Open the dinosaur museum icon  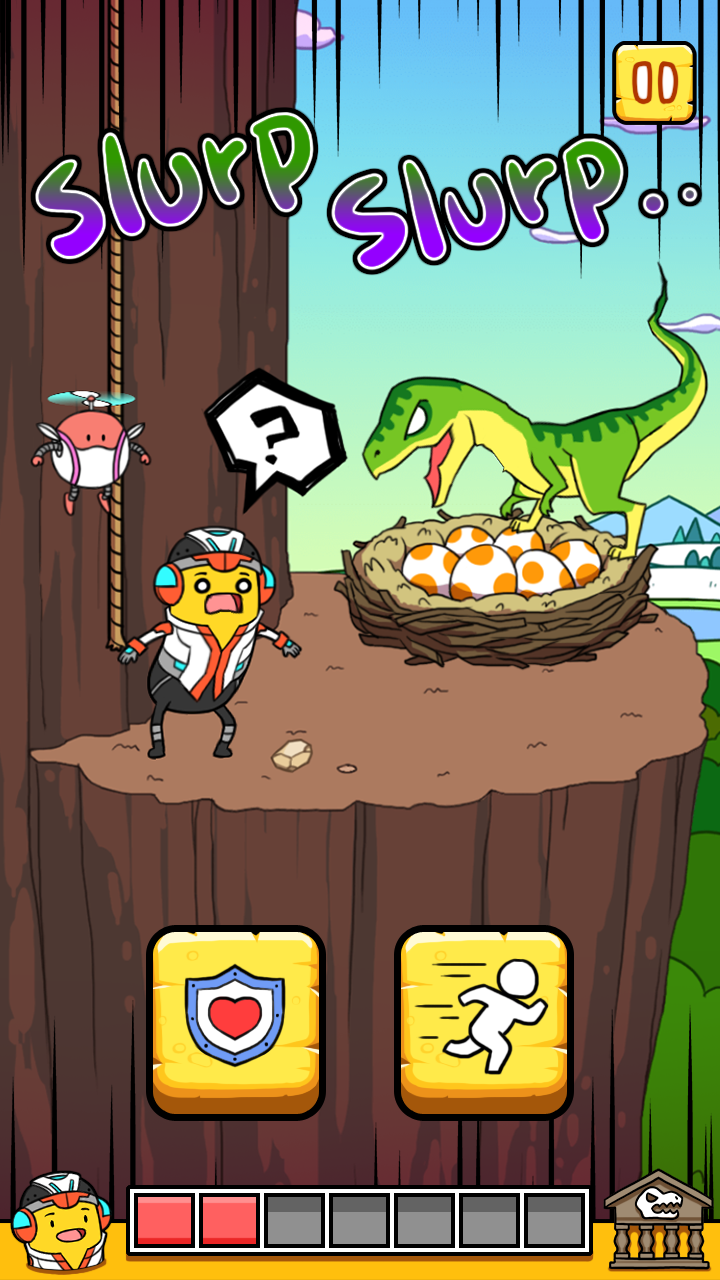coord(658,1219)
